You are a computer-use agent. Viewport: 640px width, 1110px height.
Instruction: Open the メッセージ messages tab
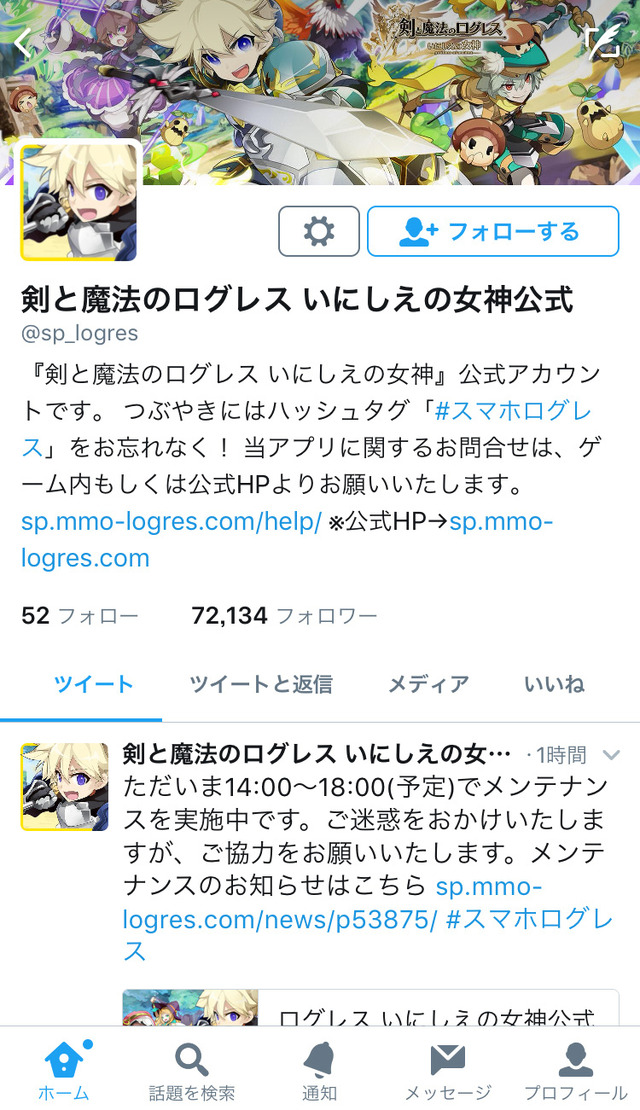click(447, 1070)
